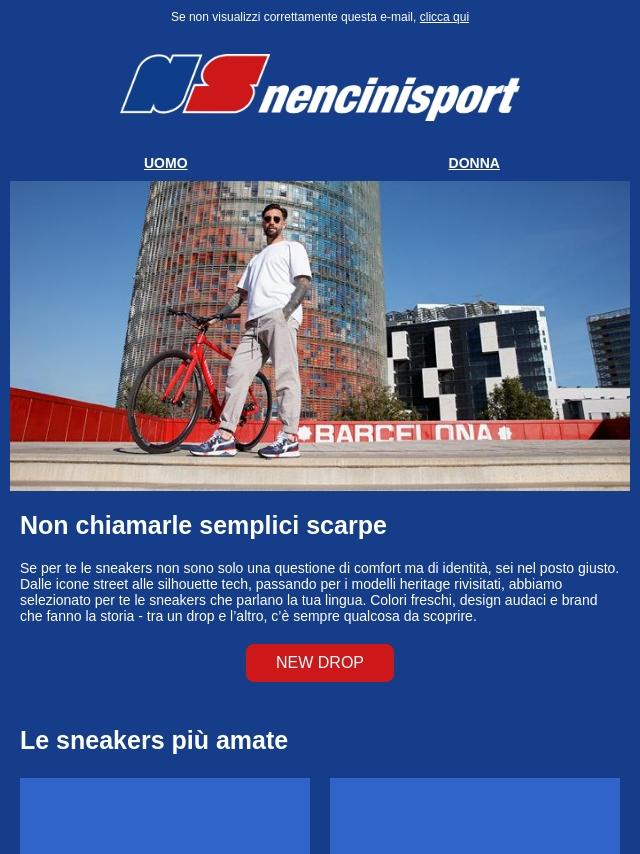The width and height of the screenshot is (640, 854).
Task: Open the UOMO category link
Action: pyautogui.click(x=165, y=163)
